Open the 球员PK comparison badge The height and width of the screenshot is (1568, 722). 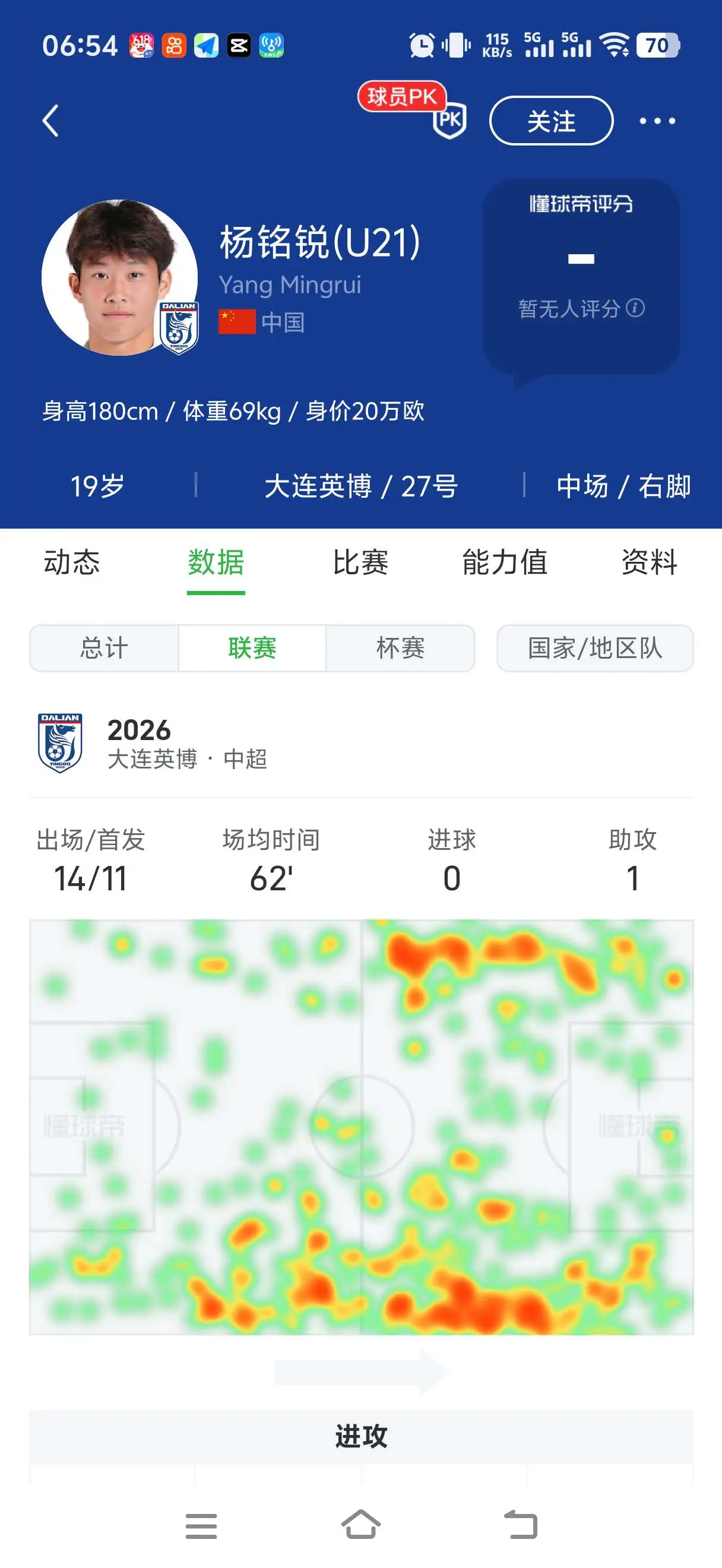click(413, 109)
